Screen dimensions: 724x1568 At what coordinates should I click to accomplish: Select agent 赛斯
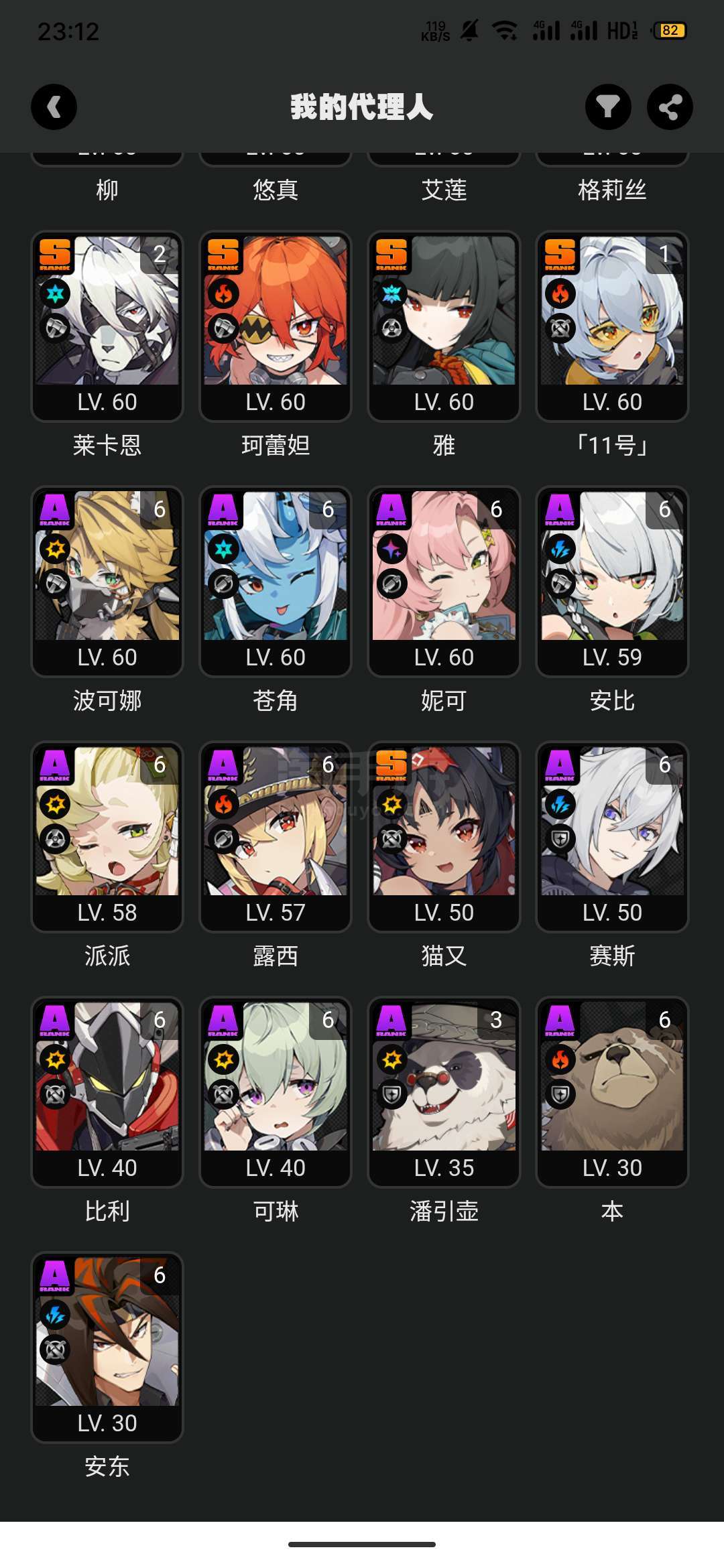[612, 837]
